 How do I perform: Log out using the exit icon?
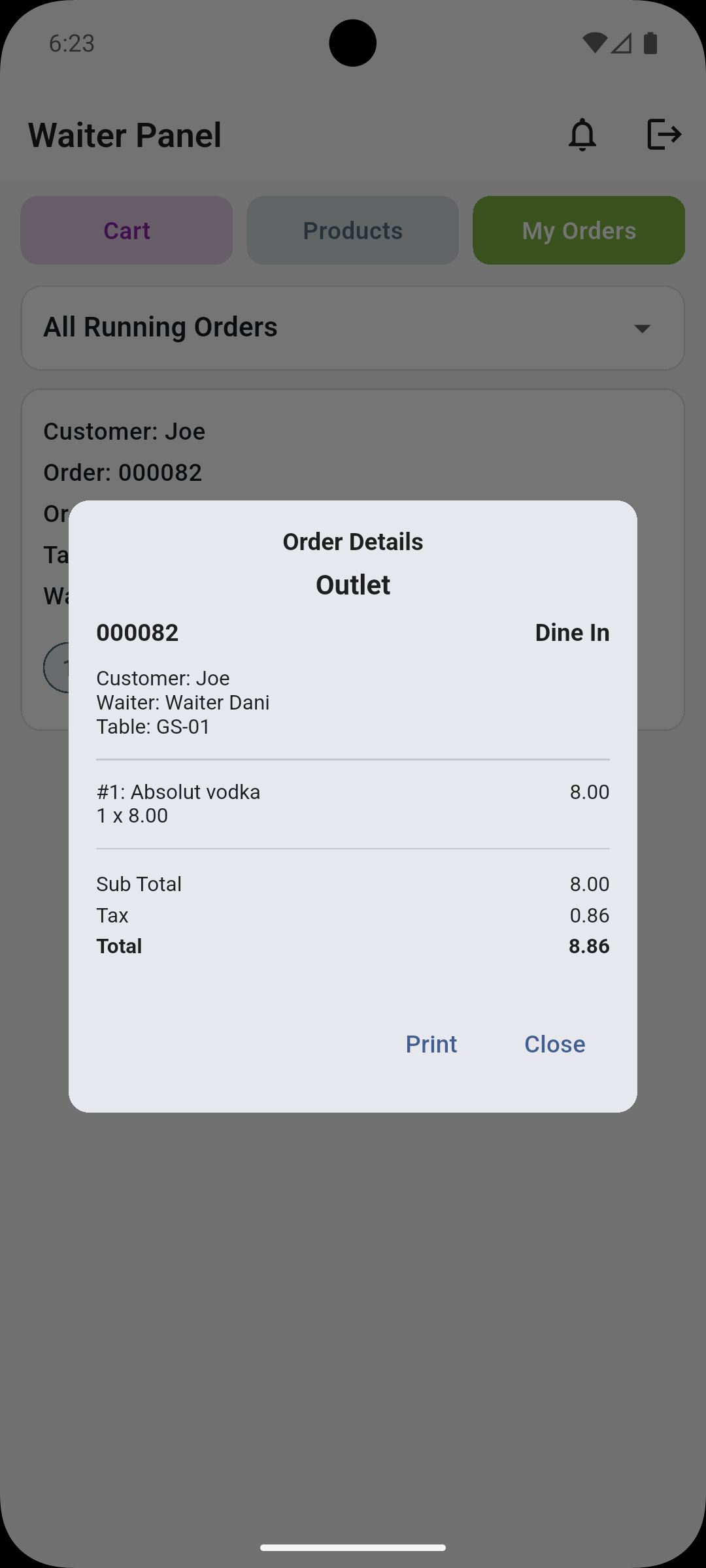click(663, 134)
